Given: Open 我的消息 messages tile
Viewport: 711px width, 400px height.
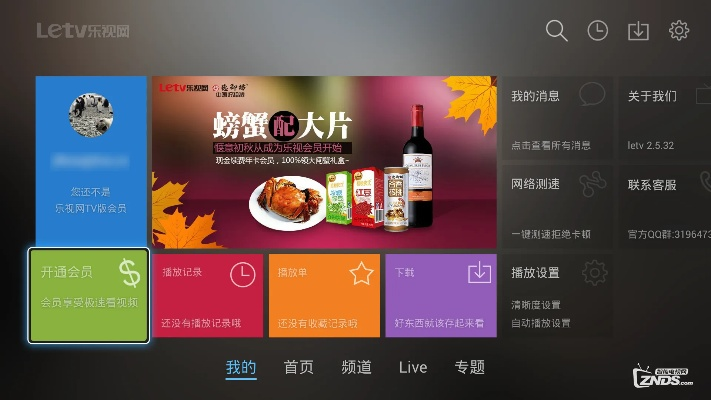Looking at the screenshot, I should pos(557,119).
